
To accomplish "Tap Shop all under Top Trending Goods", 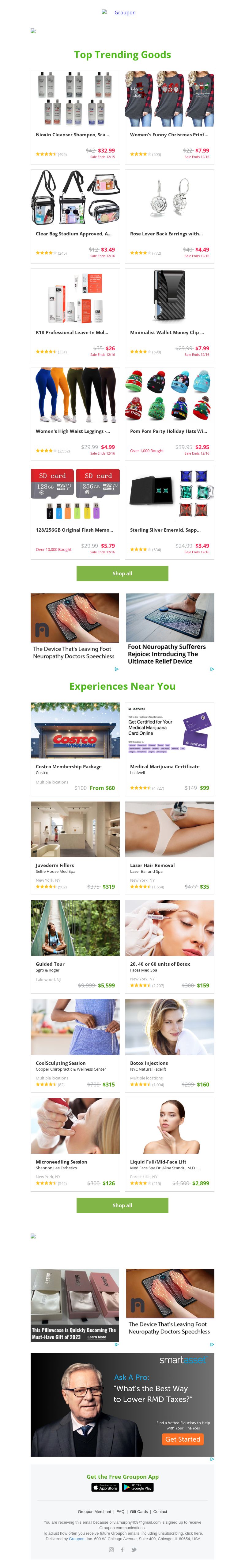I will [x=122, y=573].
